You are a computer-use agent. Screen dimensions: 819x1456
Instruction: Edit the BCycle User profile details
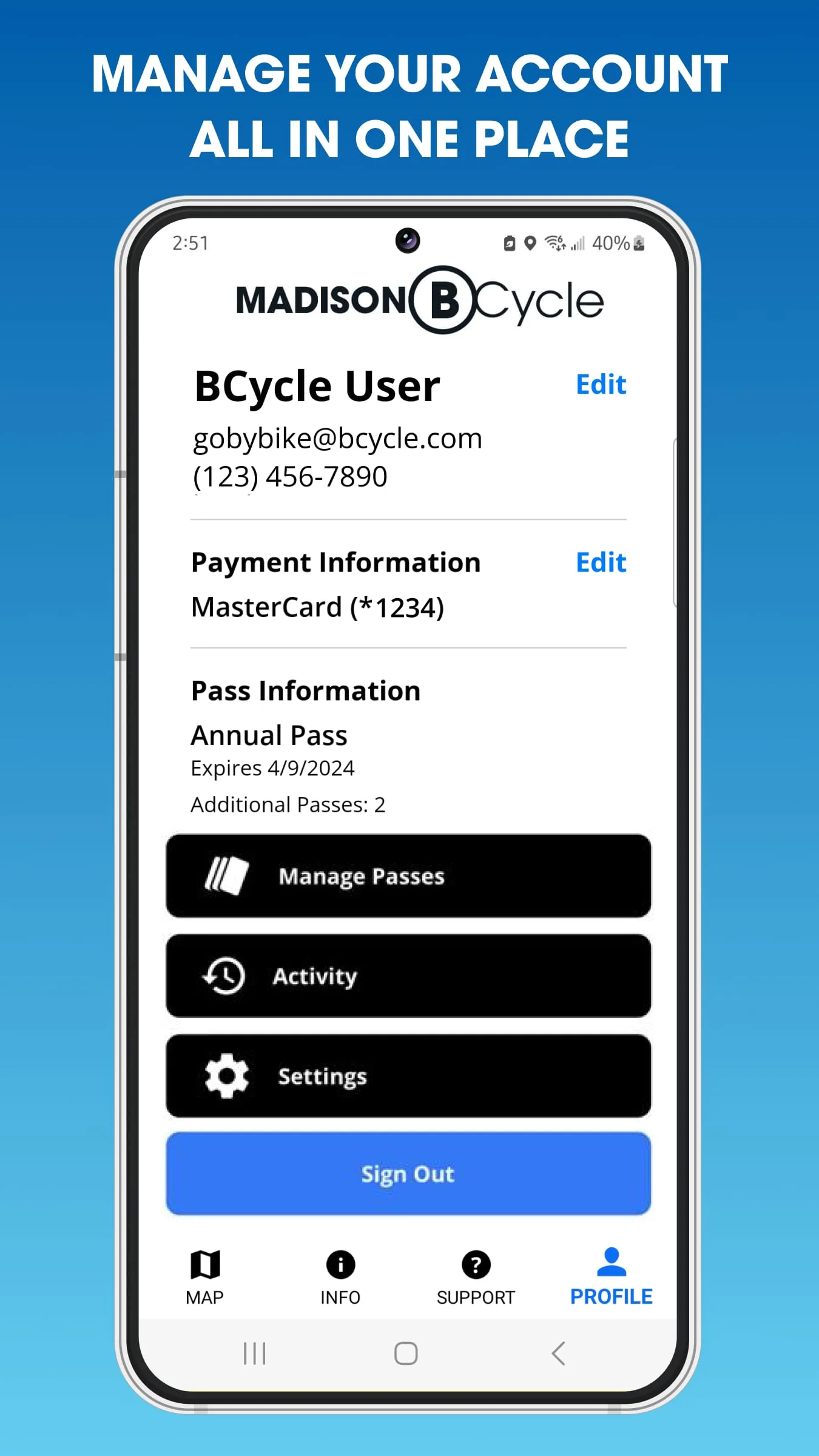pos(600,385)
